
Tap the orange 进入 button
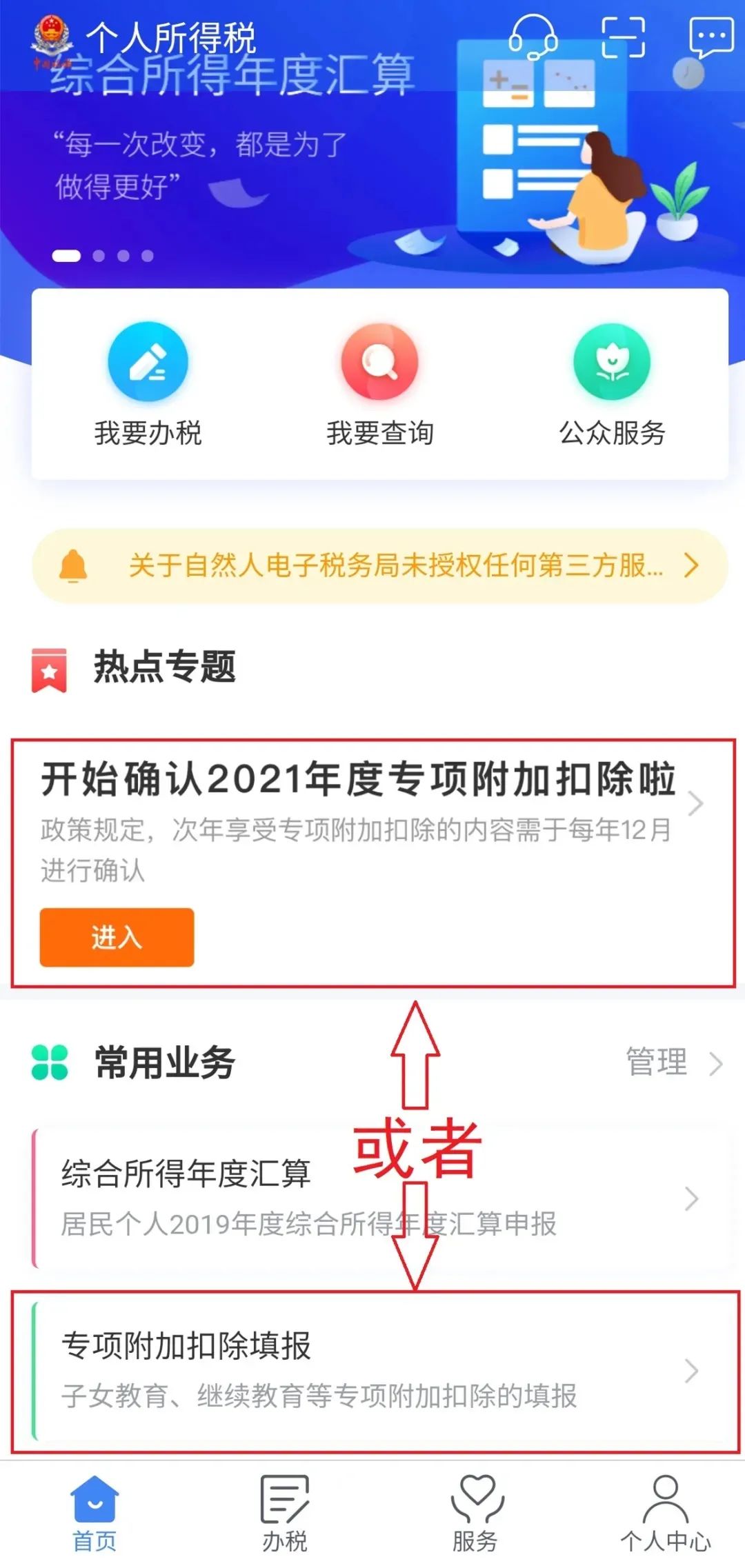[x=117, y=937]
